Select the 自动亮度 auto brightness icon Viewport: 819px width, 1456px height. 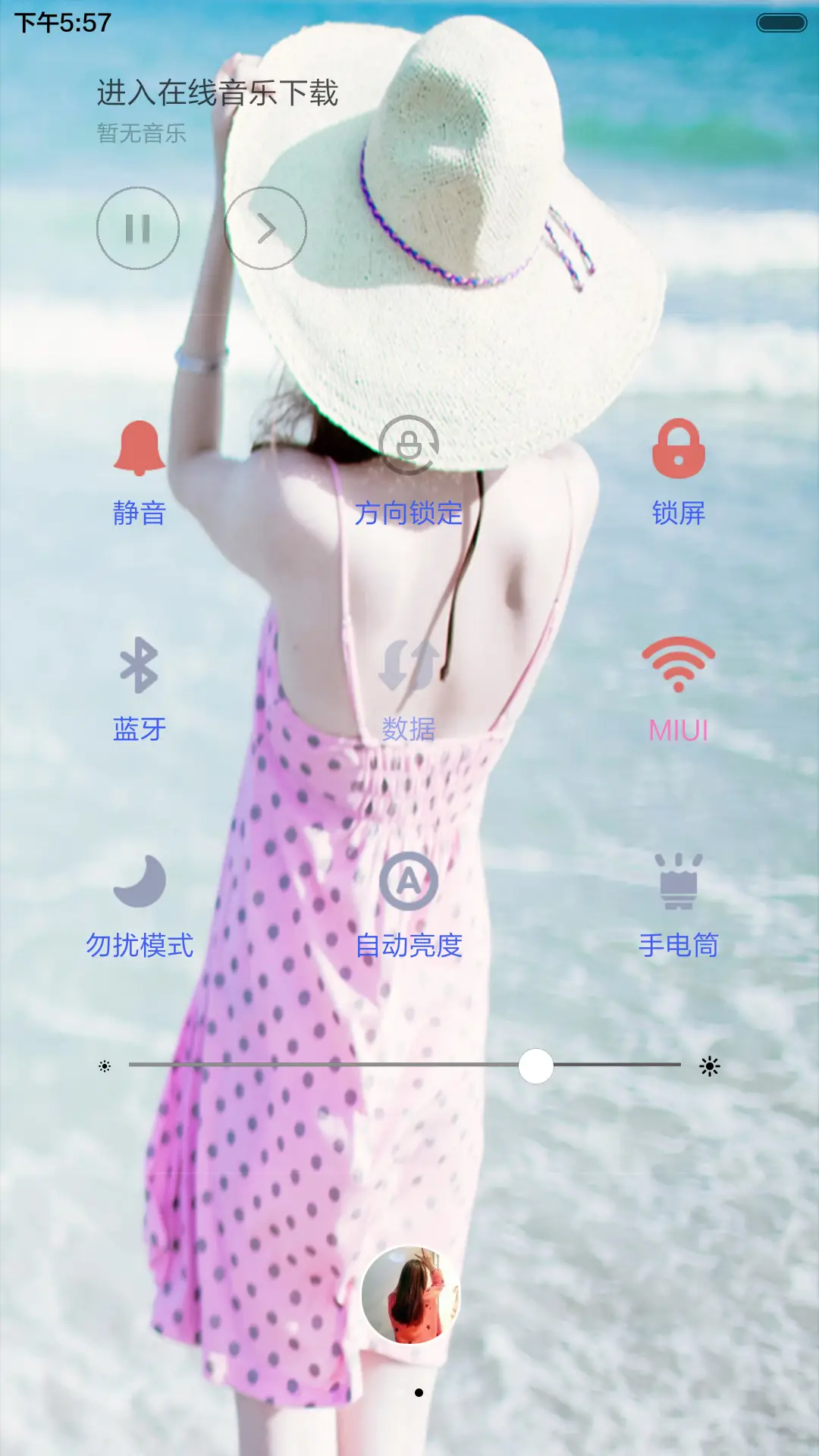point(409,883)
